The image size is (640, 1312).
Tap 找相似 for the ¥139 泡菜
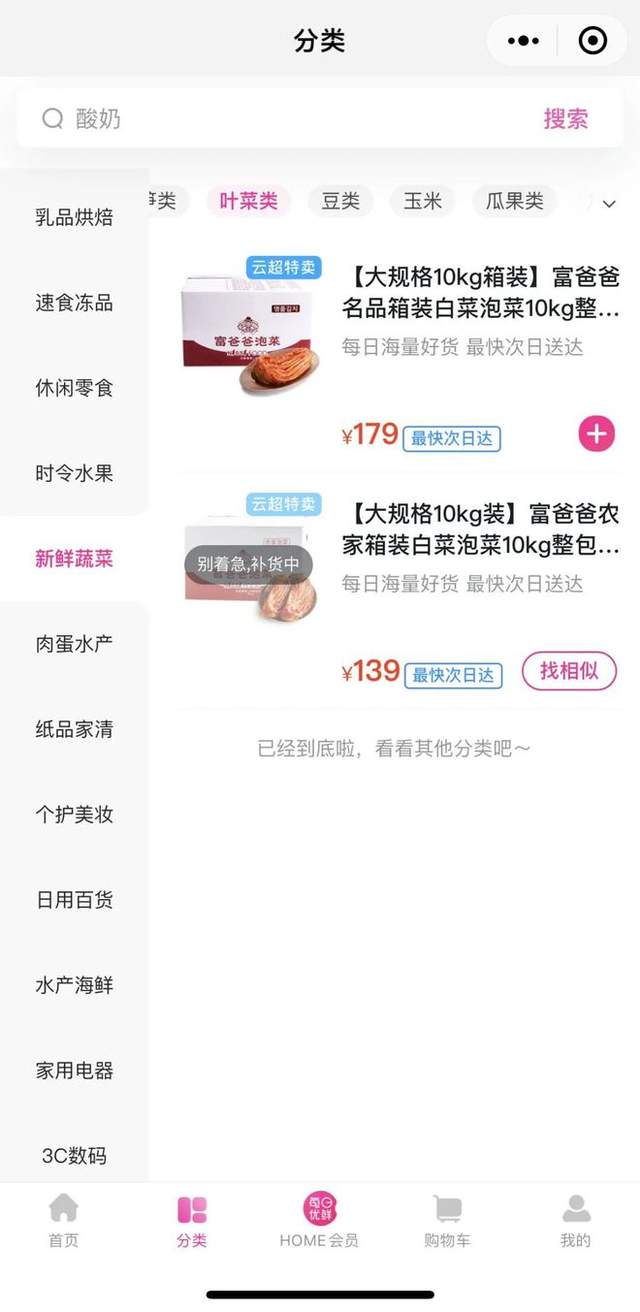coord(569,671)
